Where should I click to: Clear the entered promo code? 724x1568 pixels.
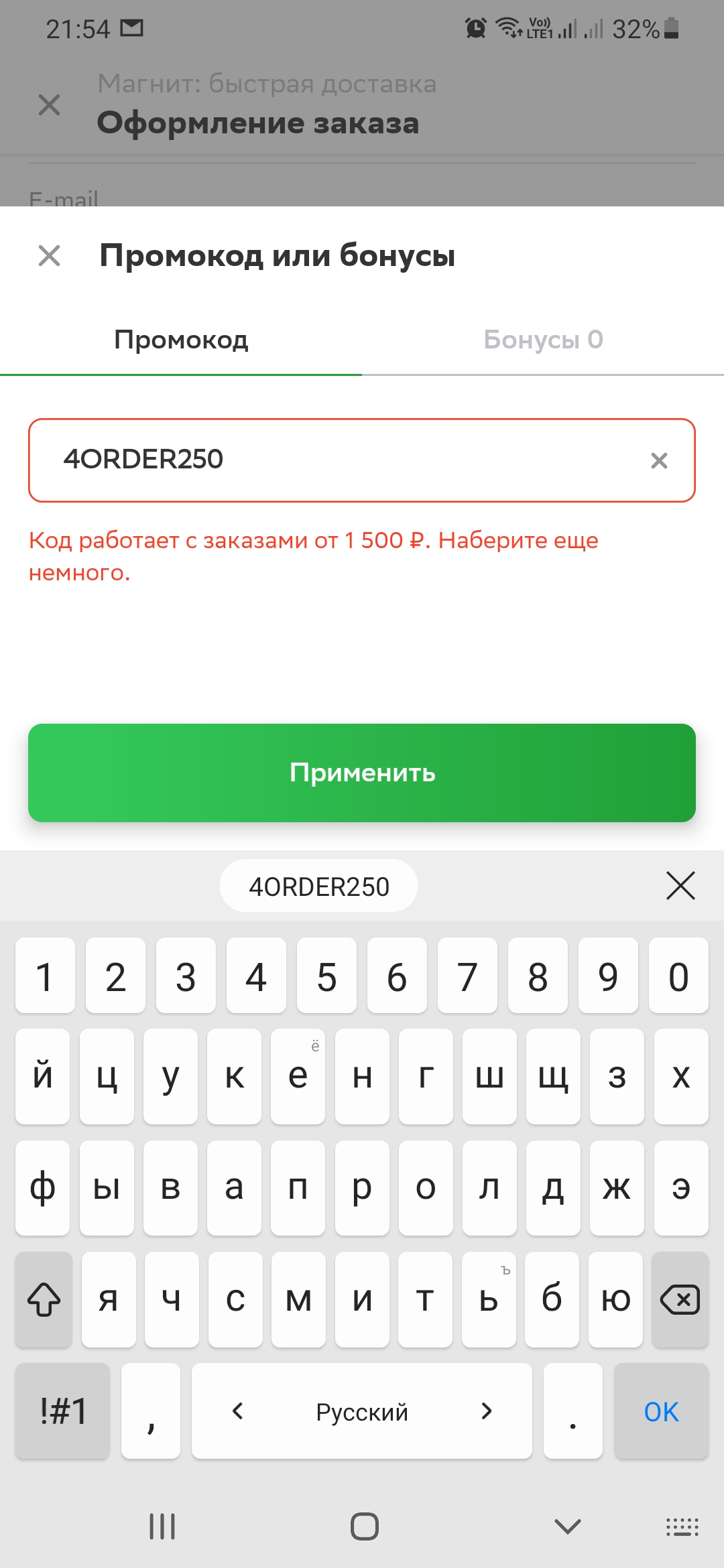pyautogui.click(x=659, y=460)
